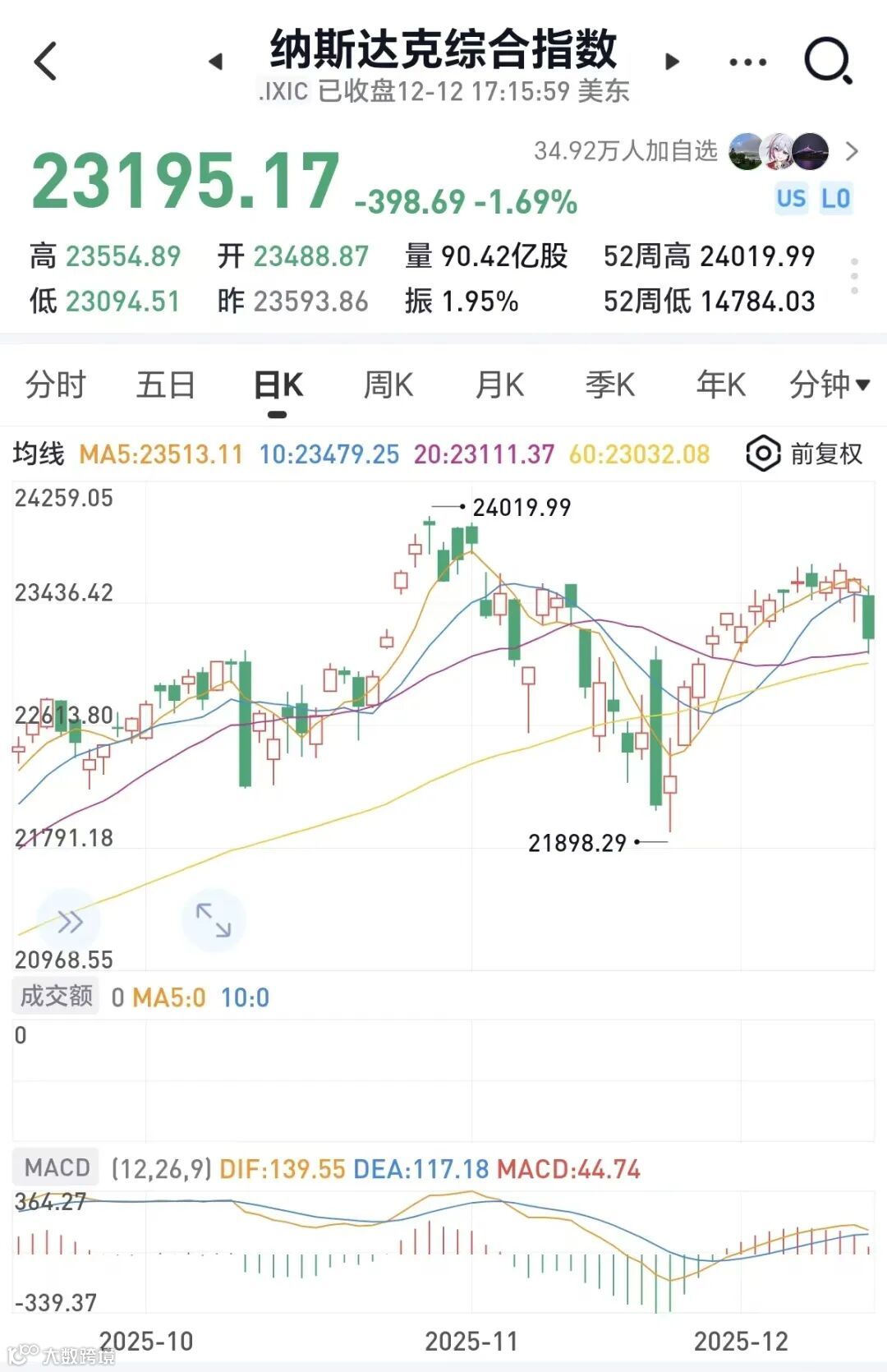Viewport: 887px width, 1372px height.
Task: Switch to the 五日 chart tab
Action: tap(165, 384)
